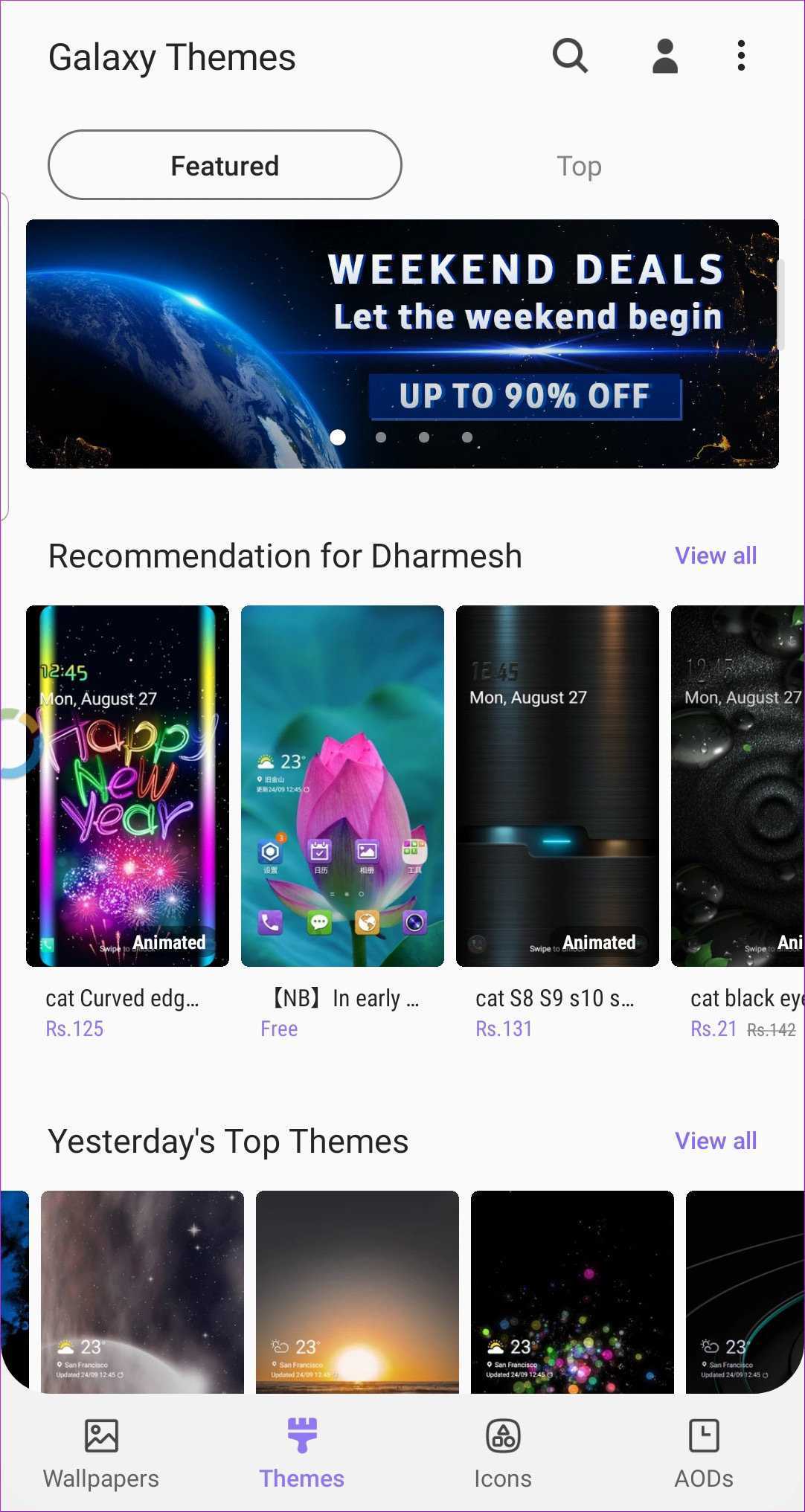Viewport: 805px width, 1512px height.
Task: Open the account profile icon
Action: point(664,56)
